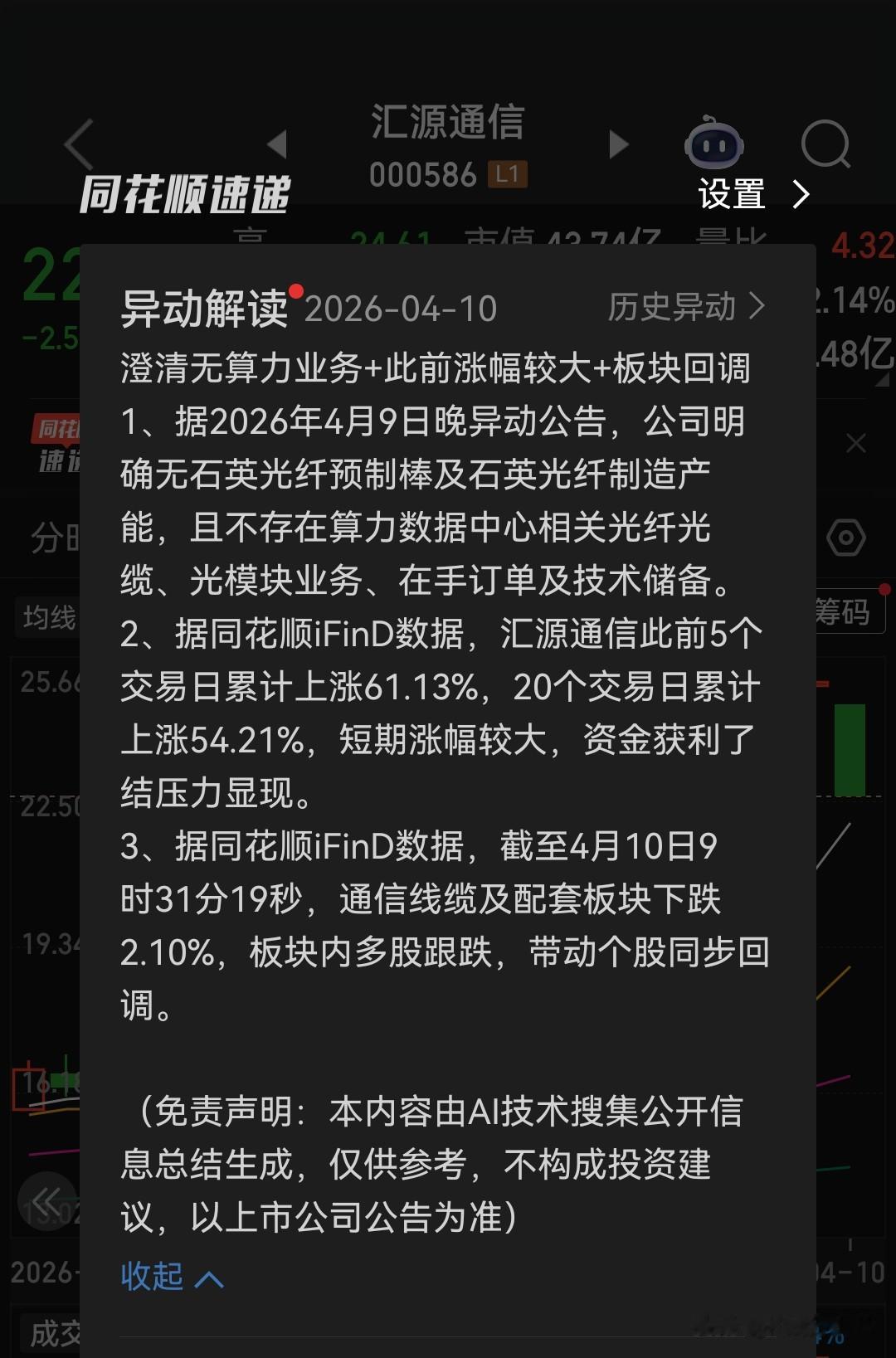Screen dimensions: 896x1358
Task: Go back with the left chevron
Action: point(79,144)
